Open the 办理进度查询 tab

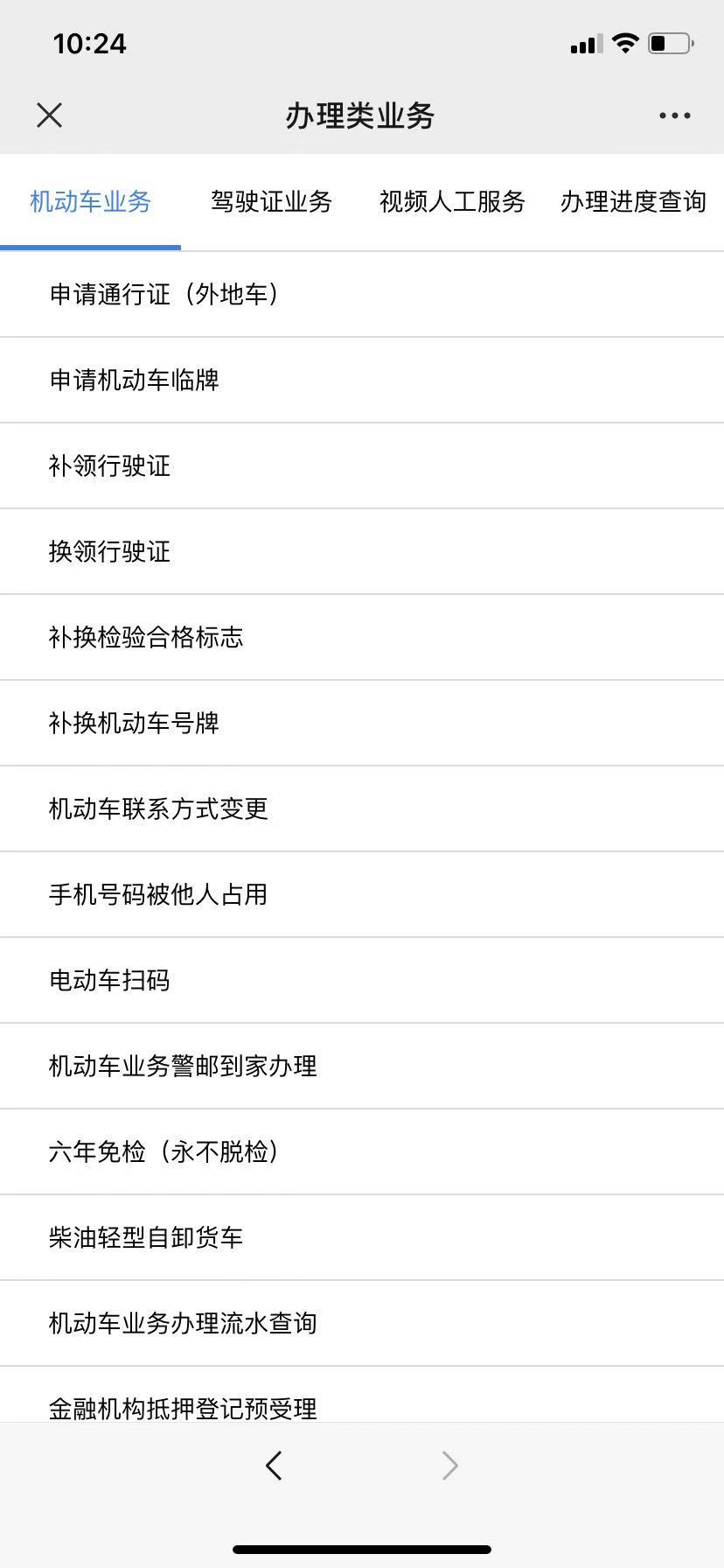click(x=632, y=202)
